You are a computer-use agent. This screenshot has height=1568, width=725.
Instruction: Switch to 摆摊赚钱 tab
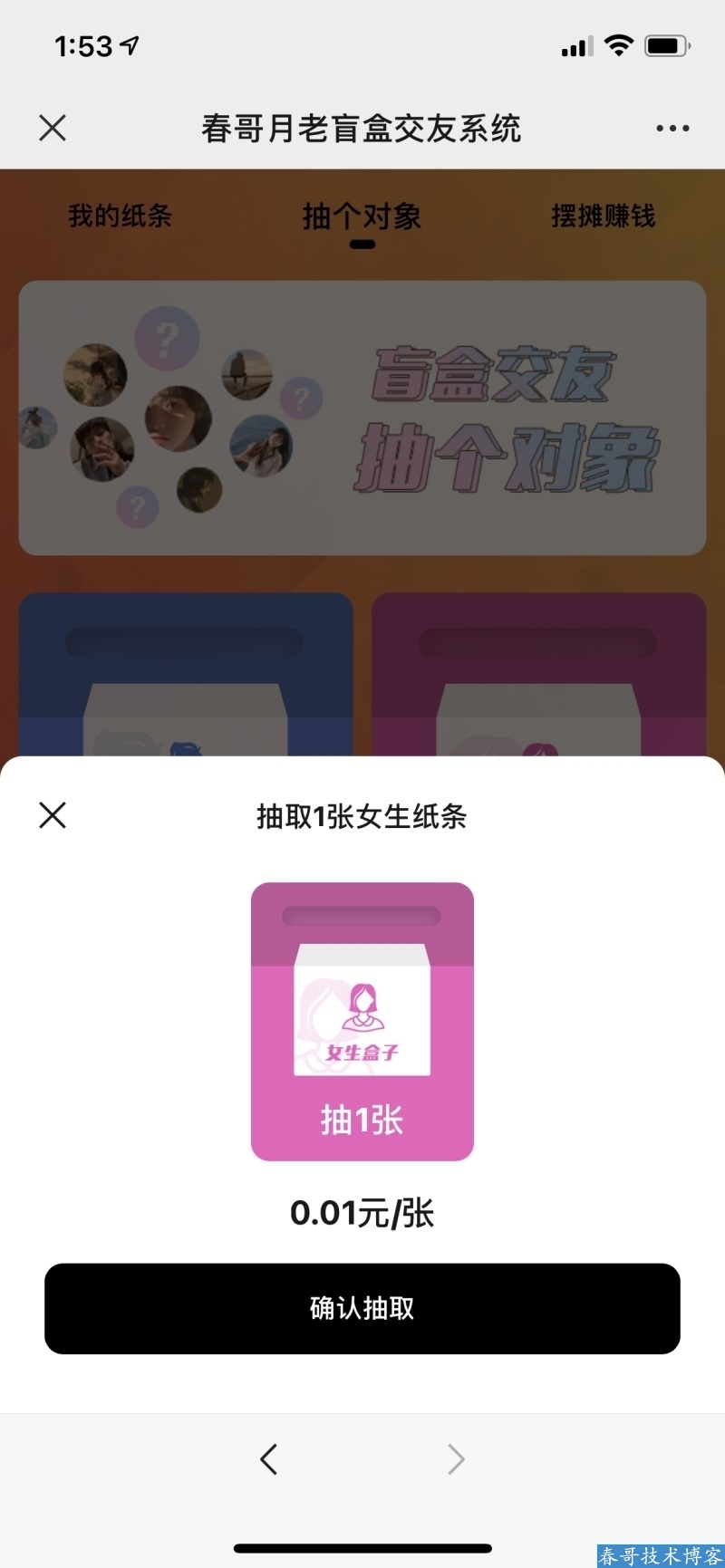click(x=603, y=216)
